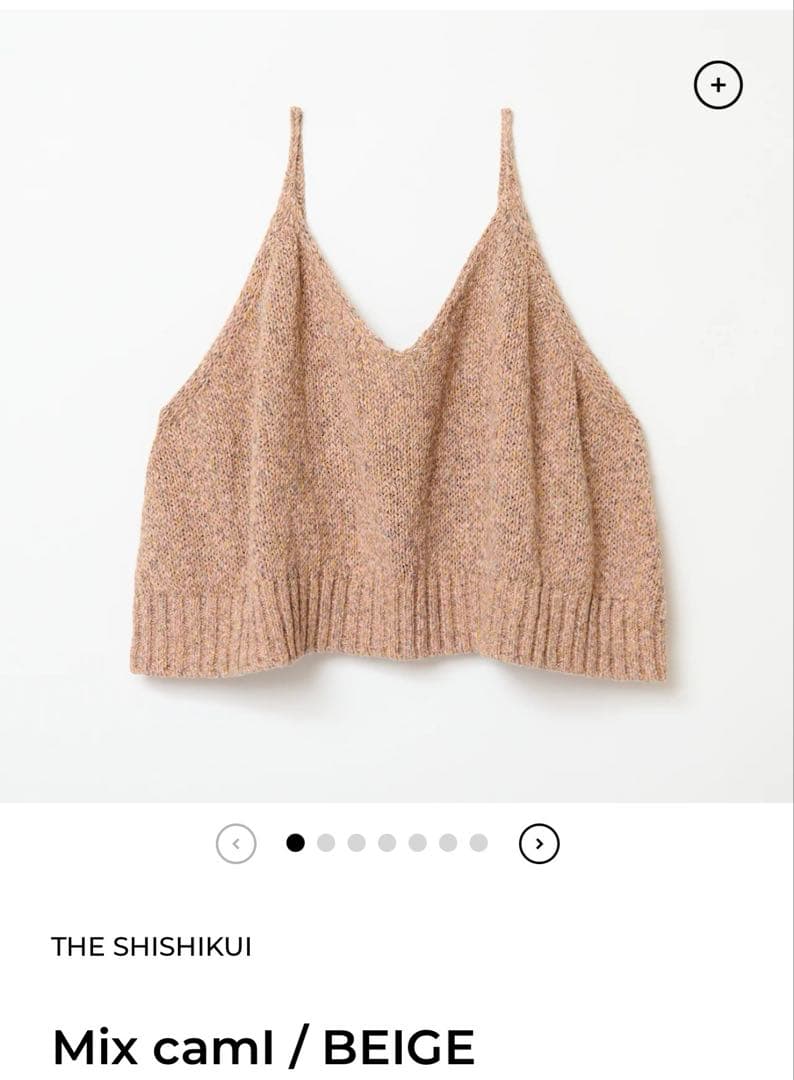The width and height of the screenshot is (794, 1080).
Task: Go back to the previous product photo
Action: pyautogui.click(x=236, y=844)
